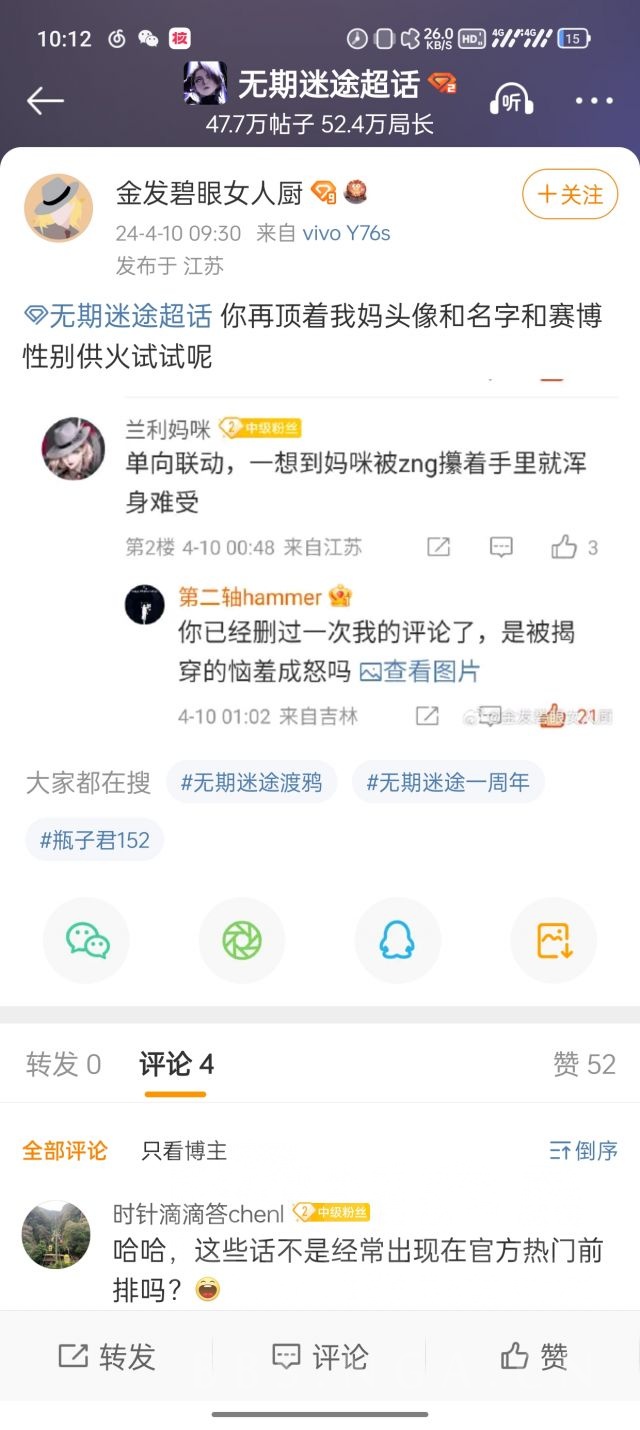Search the #无期迷途渡鸦 chip

pyautogui.click(x=251, y=782)
